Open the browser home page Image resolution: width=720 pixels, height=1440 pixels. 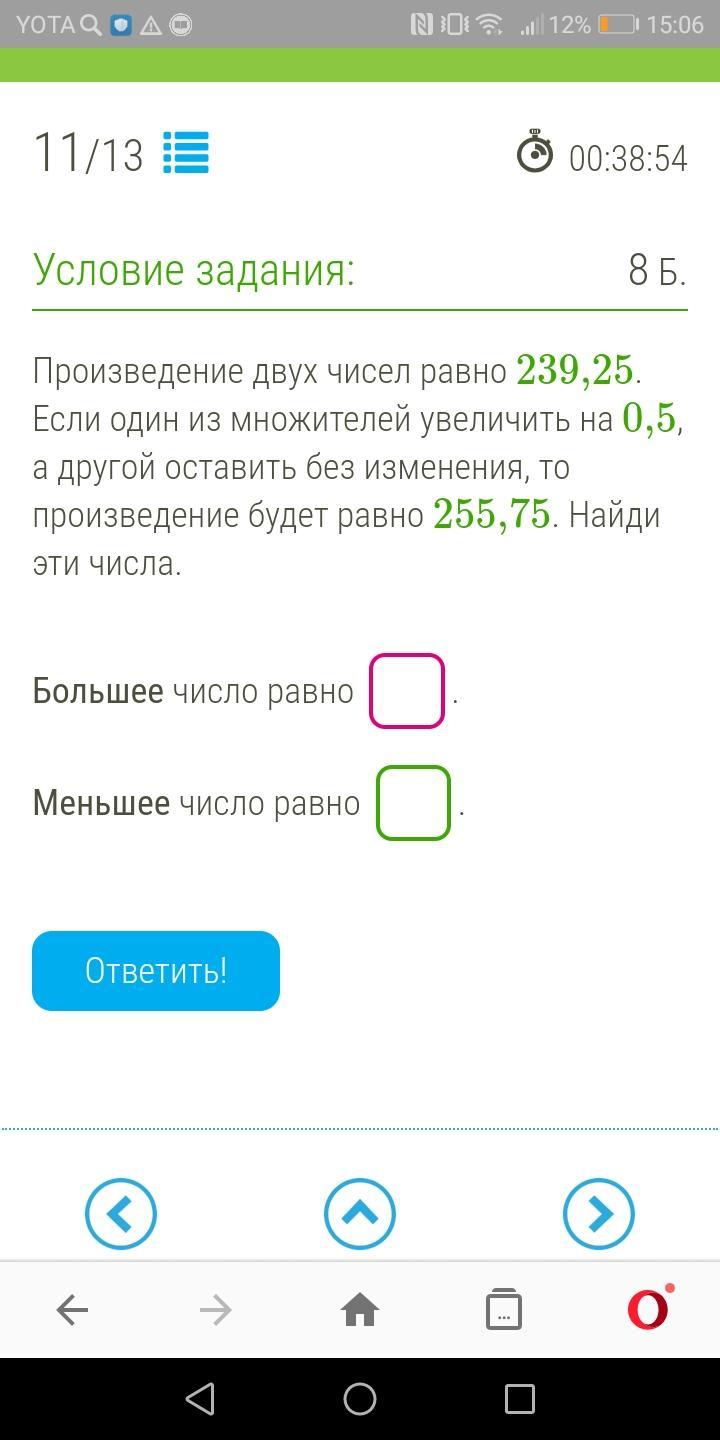tap(360, 1310)
